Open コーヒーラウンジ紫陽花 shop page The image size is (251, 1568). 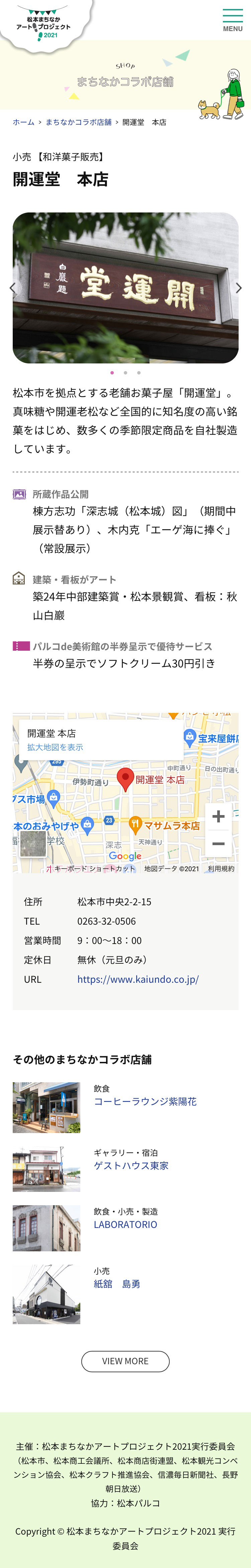coord(145,1101)
